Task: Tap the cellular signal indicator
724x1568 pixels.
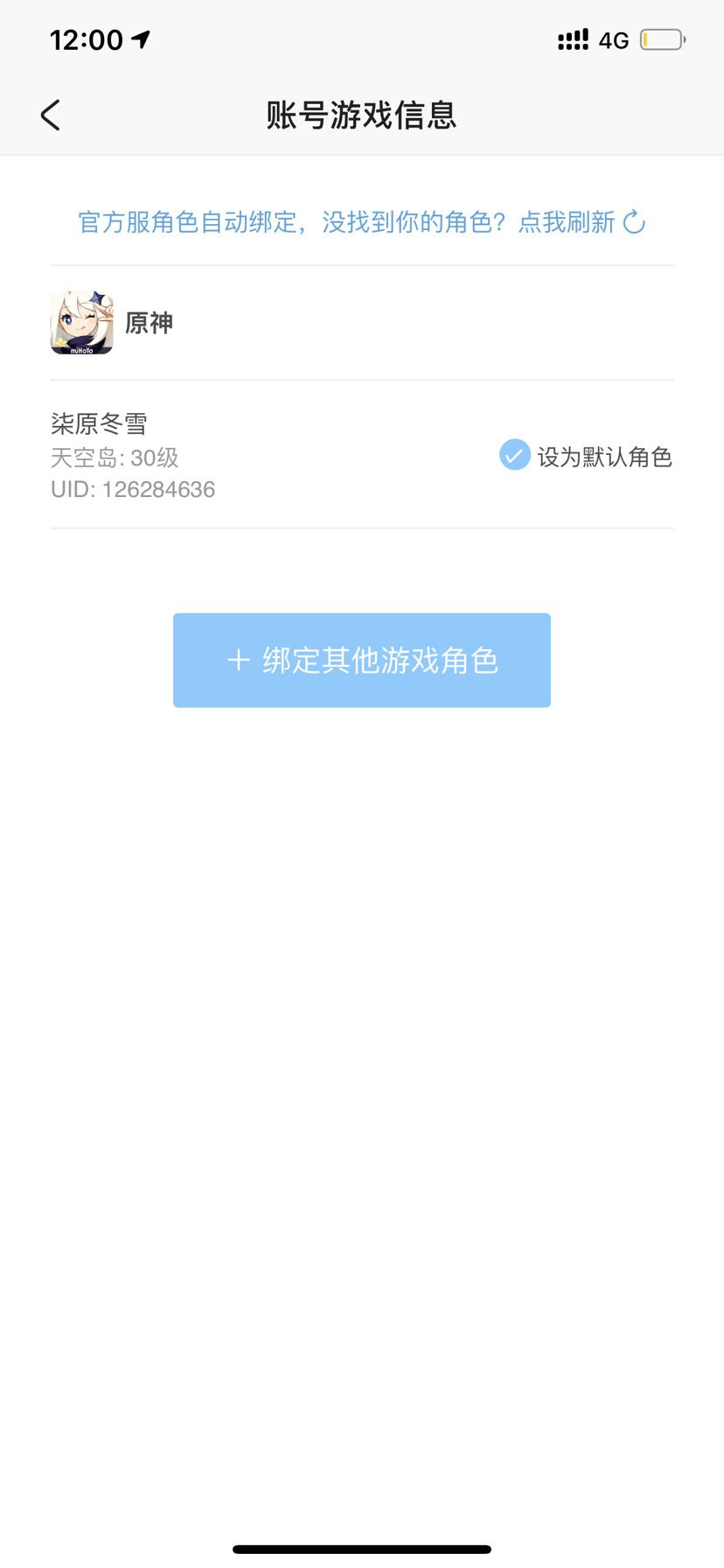Action: tap(573, 38)
